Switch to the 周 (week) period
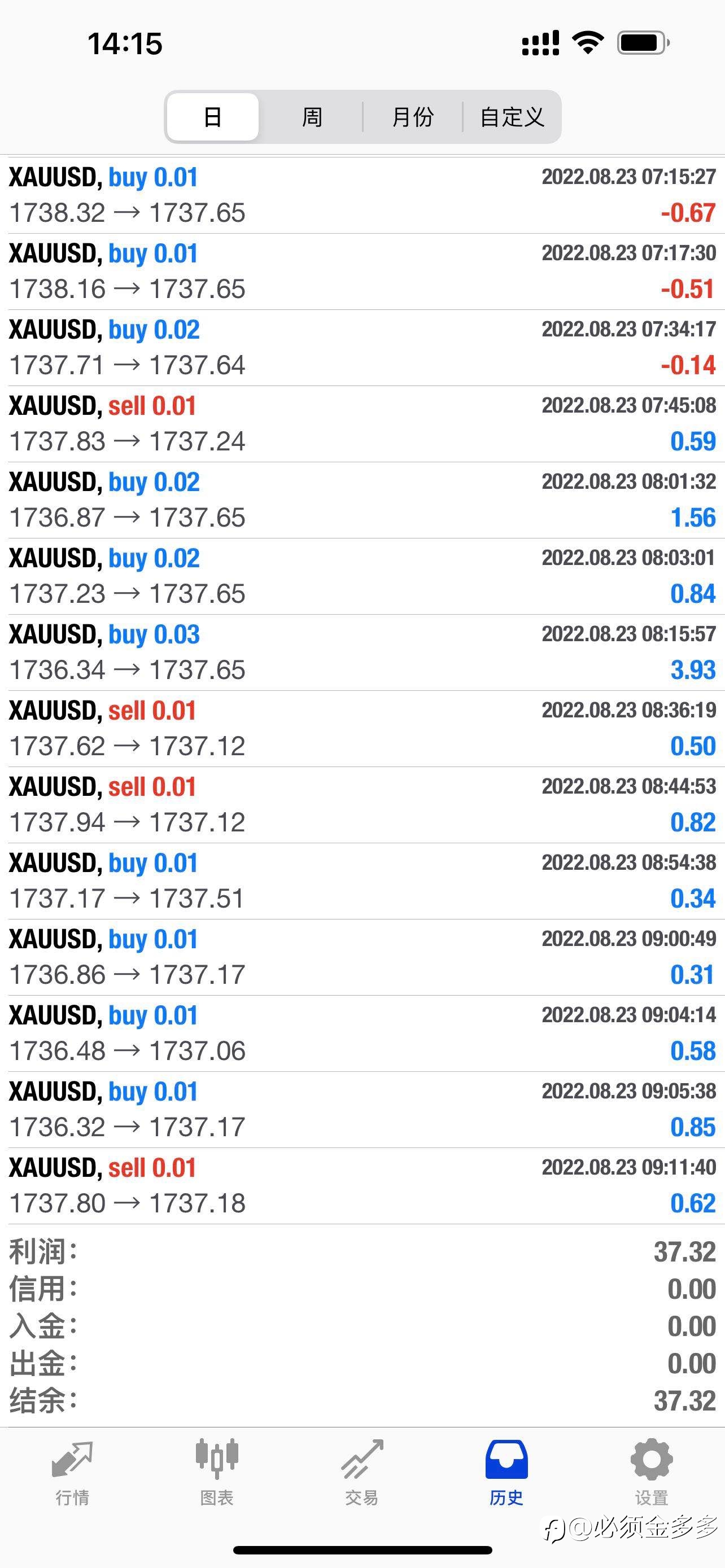Screen dimensions: 725x1568 pyautogui.click(x=312, y=117)
